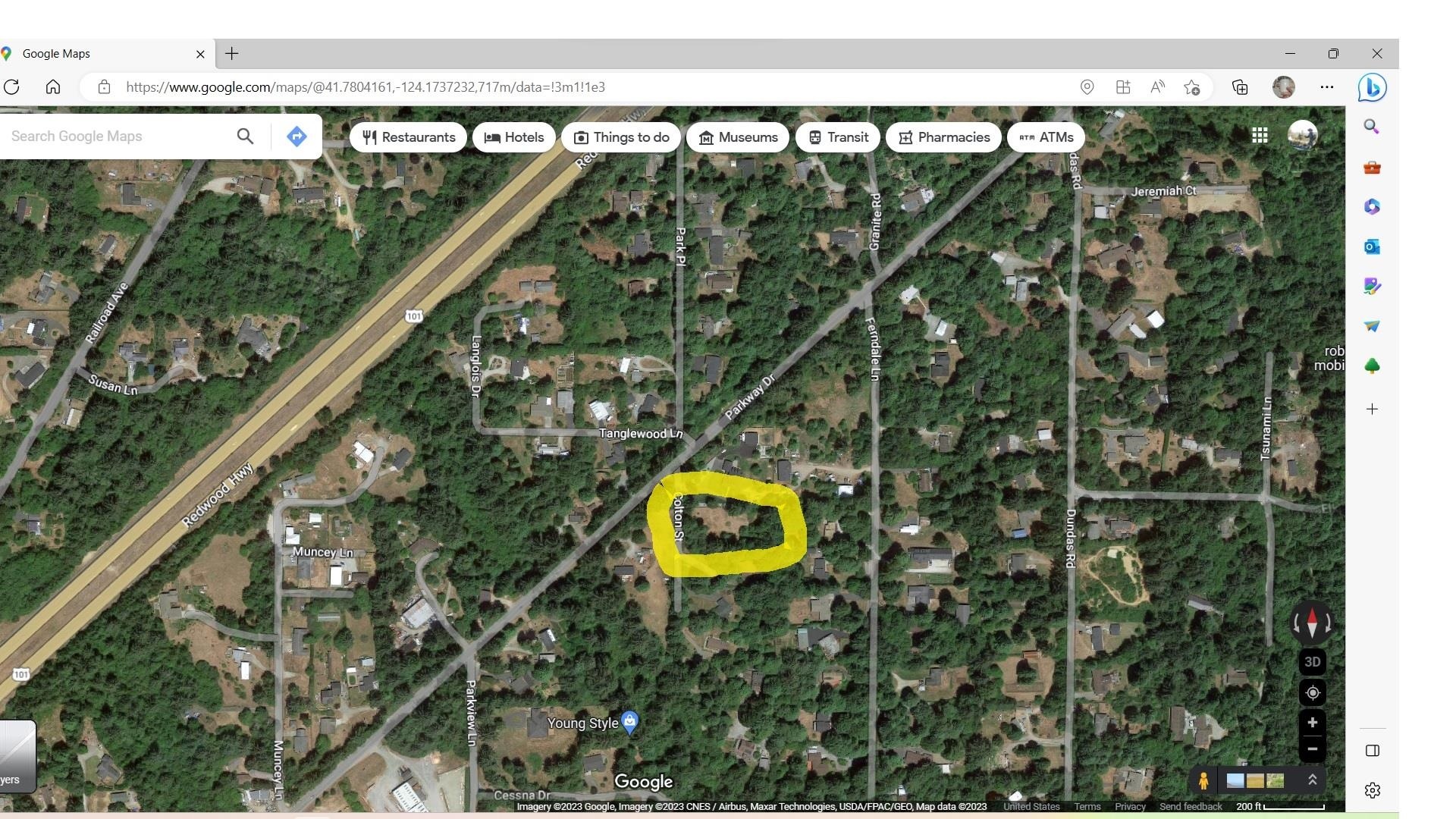
Task: Open the Young Style place marker
Action: tap(629, 722)
